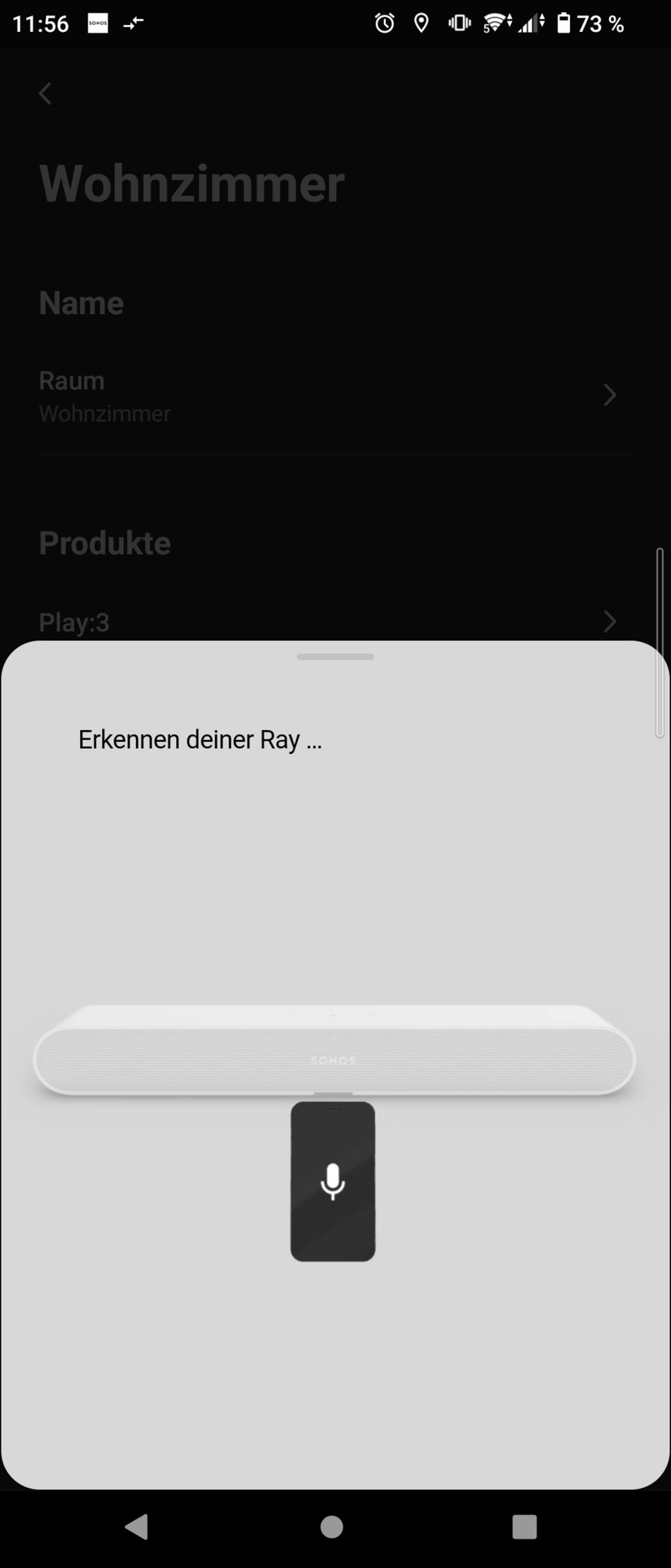Tap the location pin icon in the status bar

click(421, 23)
